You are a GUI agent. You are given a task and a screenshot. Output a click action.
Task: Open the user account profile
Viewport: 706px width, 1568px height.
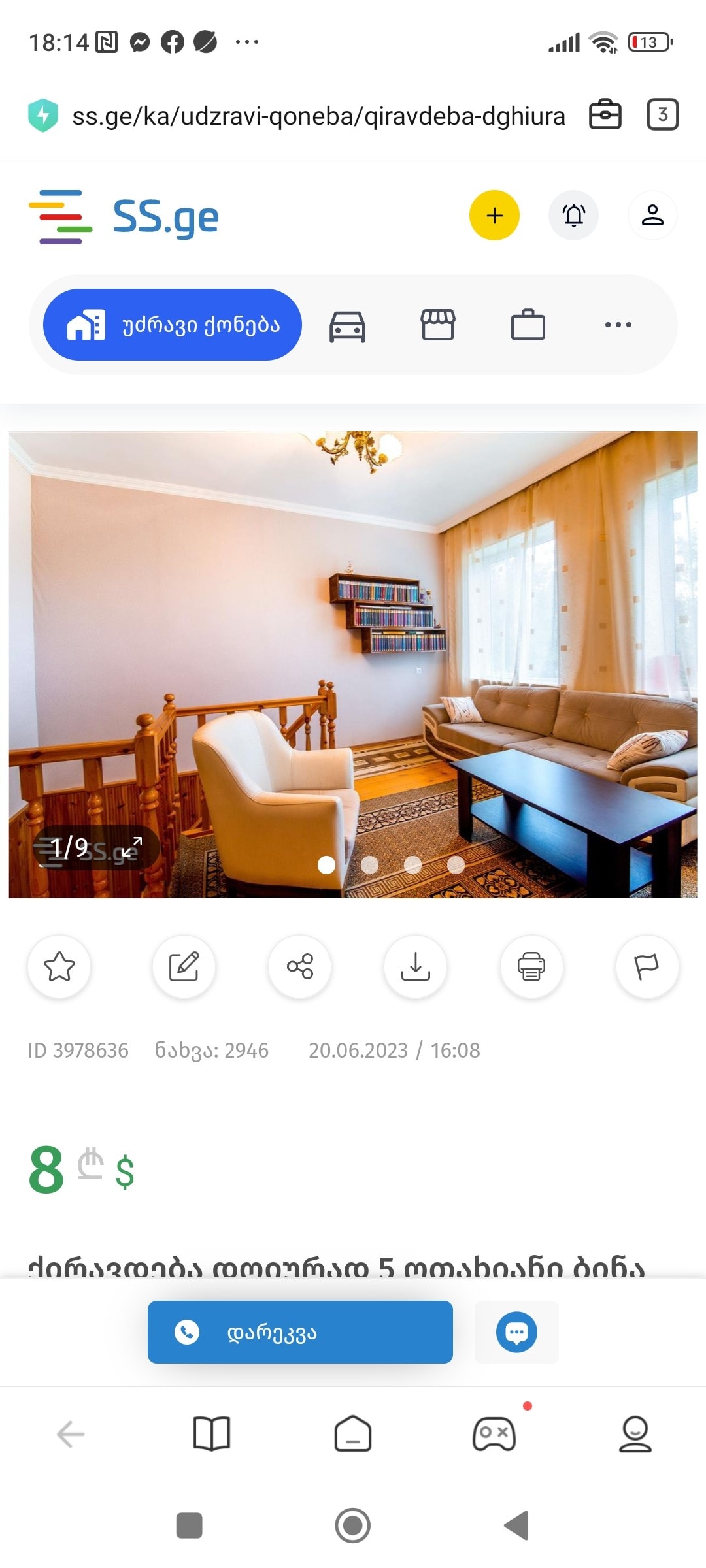tap(652, 216)
